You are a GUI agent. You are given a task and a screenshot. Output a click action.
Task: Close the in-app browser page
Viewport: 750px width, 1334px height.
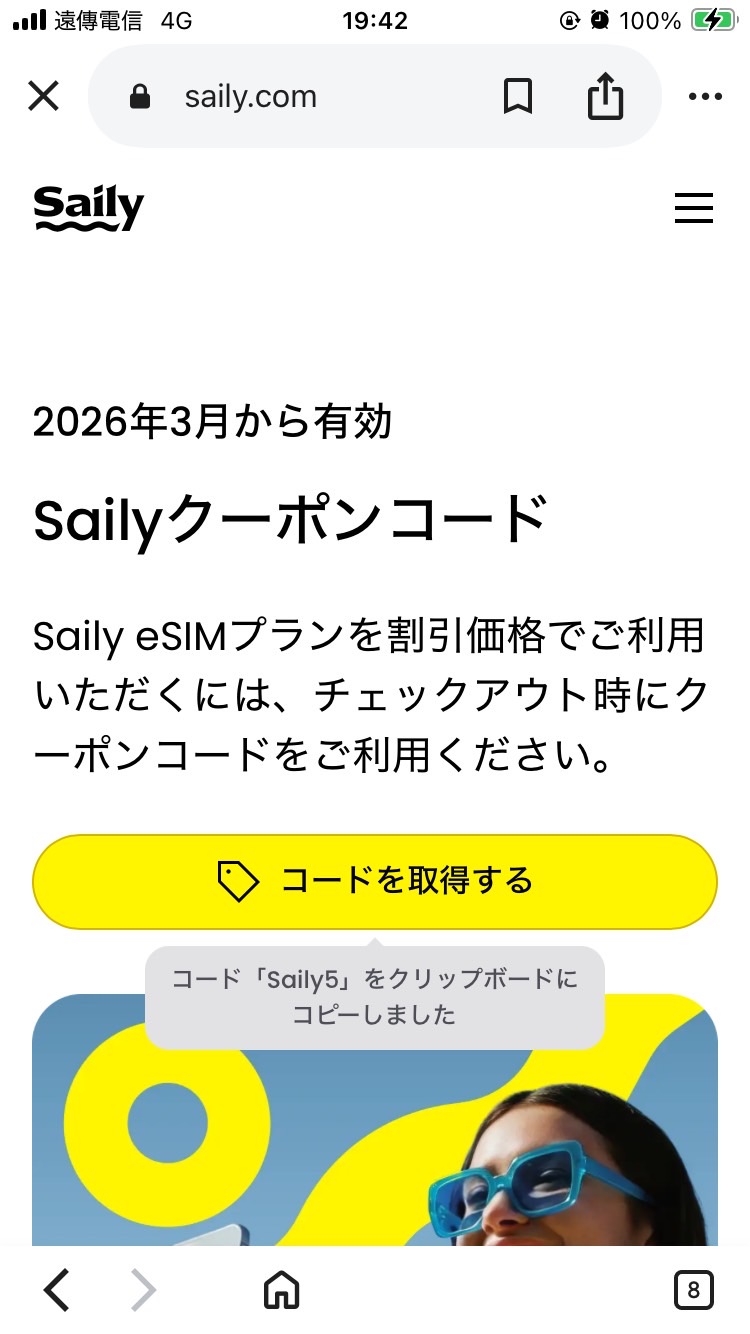[44, 97]
